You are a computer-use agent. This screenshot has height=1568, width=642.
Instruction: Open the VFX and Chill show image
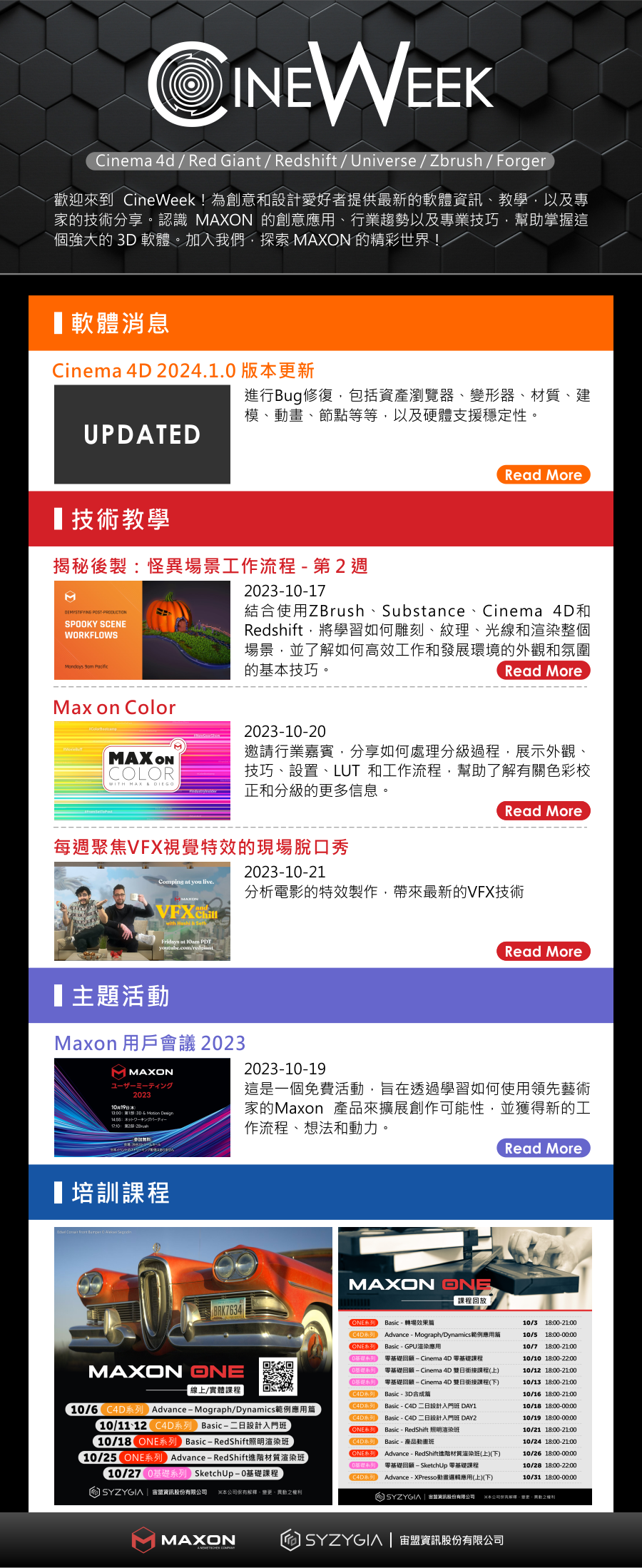(x=142, y=911)
